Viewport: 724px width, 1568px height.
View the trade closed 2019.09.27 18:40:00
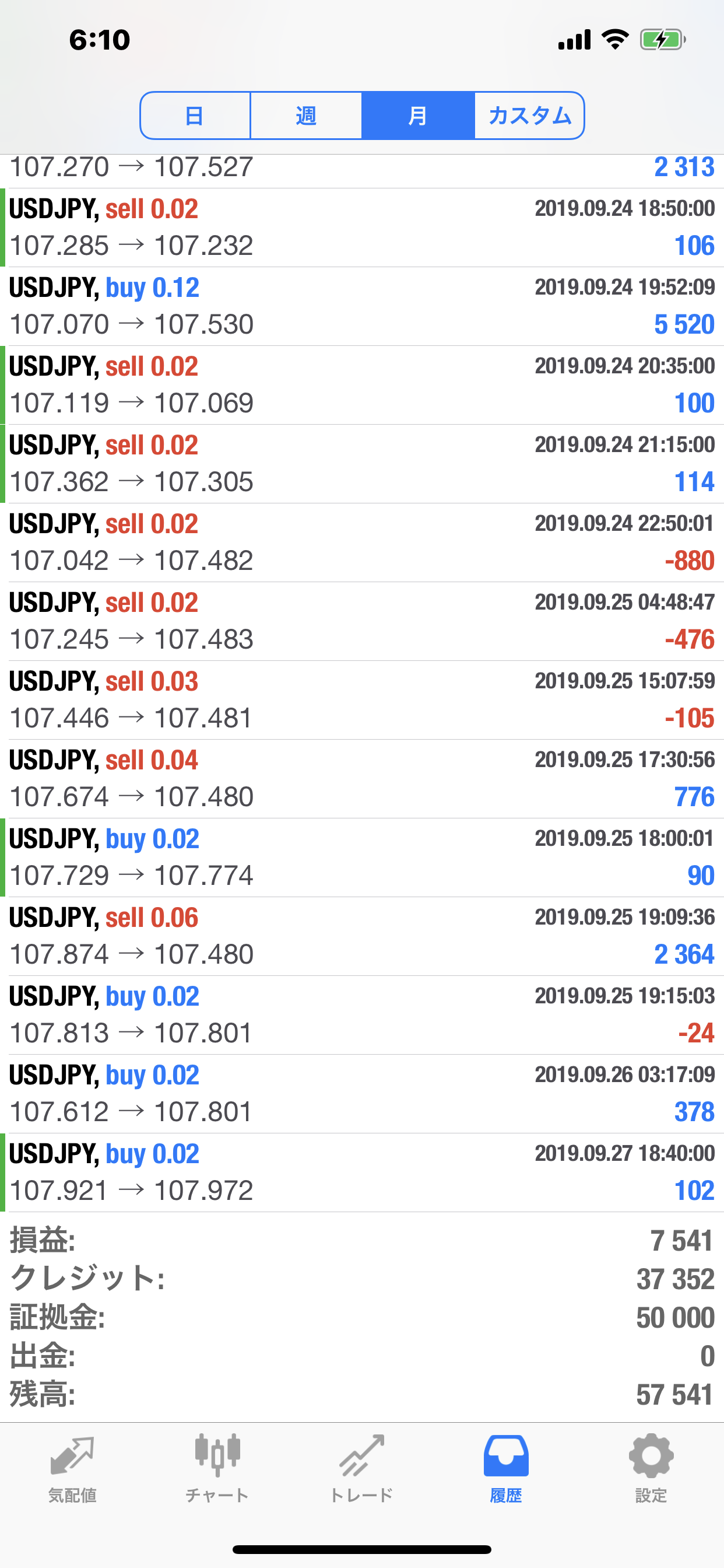coord(362,1172)
